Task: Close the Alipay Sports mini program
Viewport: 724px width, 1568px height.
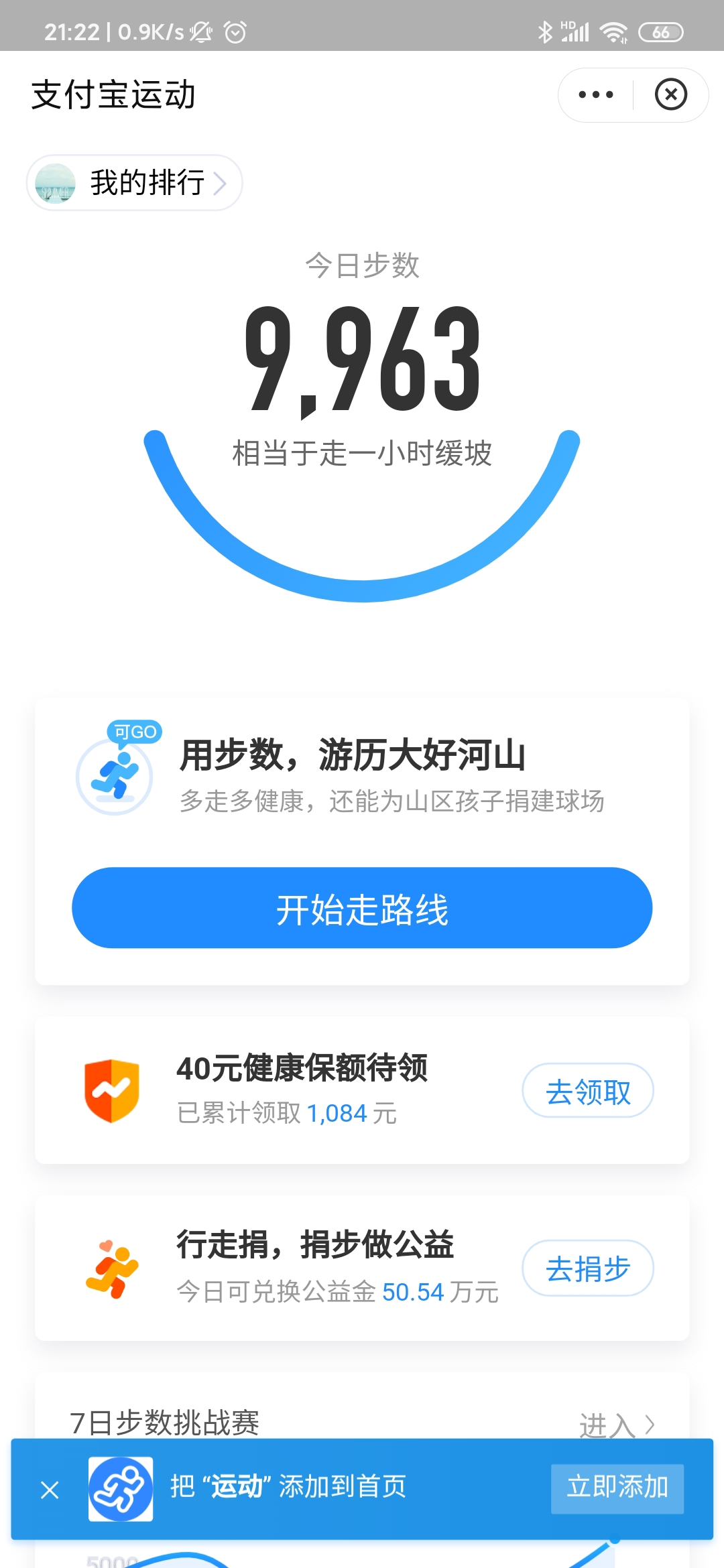Action: coord(671,94)
